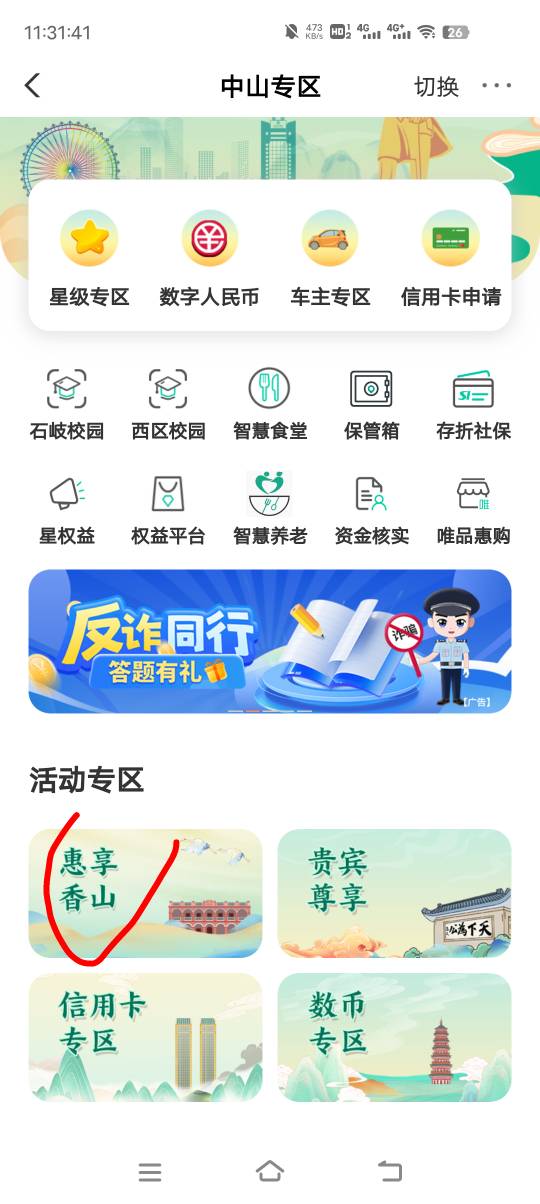Open the 反诈同行 答题有礼 banner
The height and width of the screenshot is (1204, 540).
click(270, 641)
